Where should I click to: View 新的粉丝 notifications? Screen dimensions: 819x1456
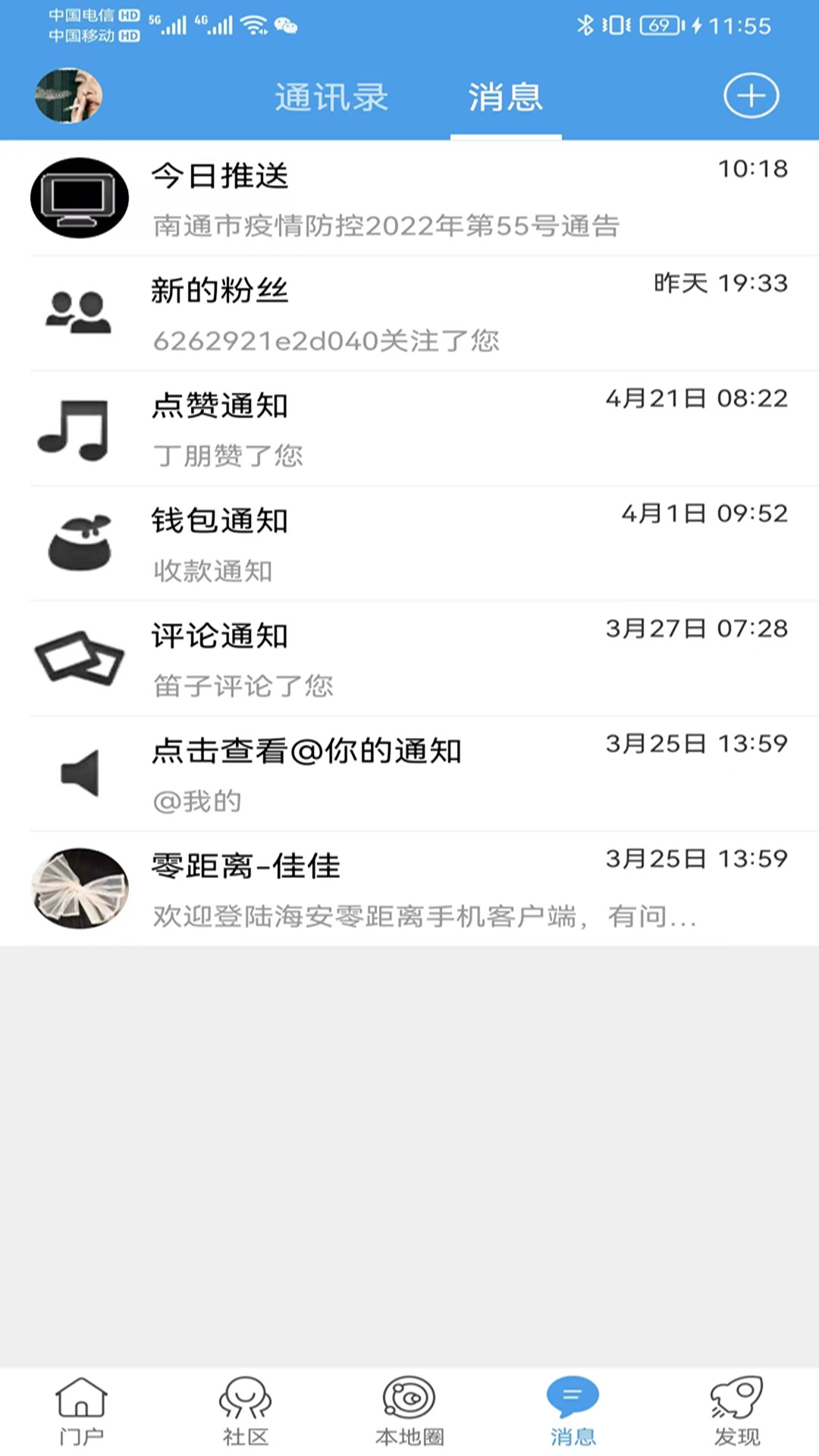[409, 314]
